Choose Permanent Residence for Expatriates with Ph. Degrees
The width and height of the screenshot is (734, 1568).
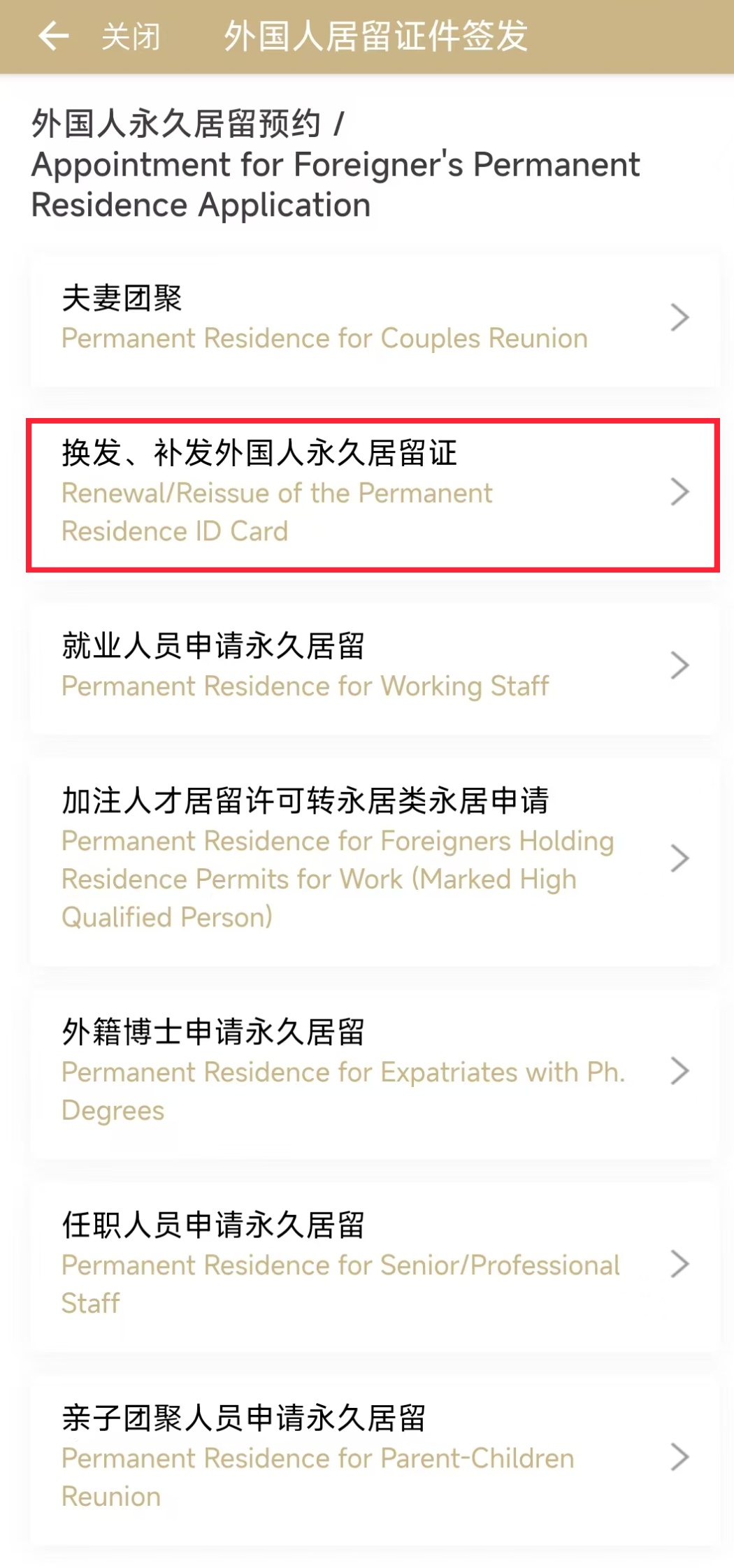pyautogui.click(x=375, y=1071)
